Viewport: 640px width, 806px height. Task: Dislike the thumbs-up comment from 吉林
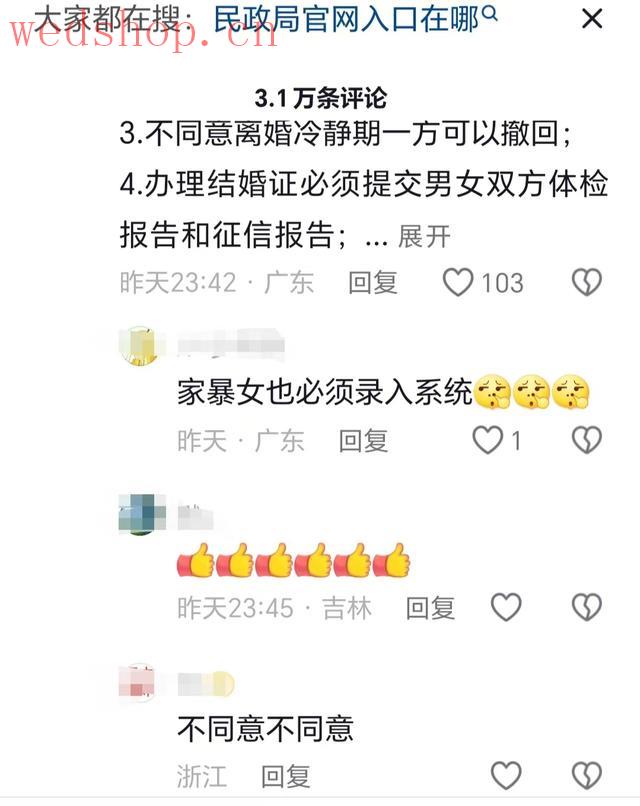pyautogui.click(x=587, y=607)
